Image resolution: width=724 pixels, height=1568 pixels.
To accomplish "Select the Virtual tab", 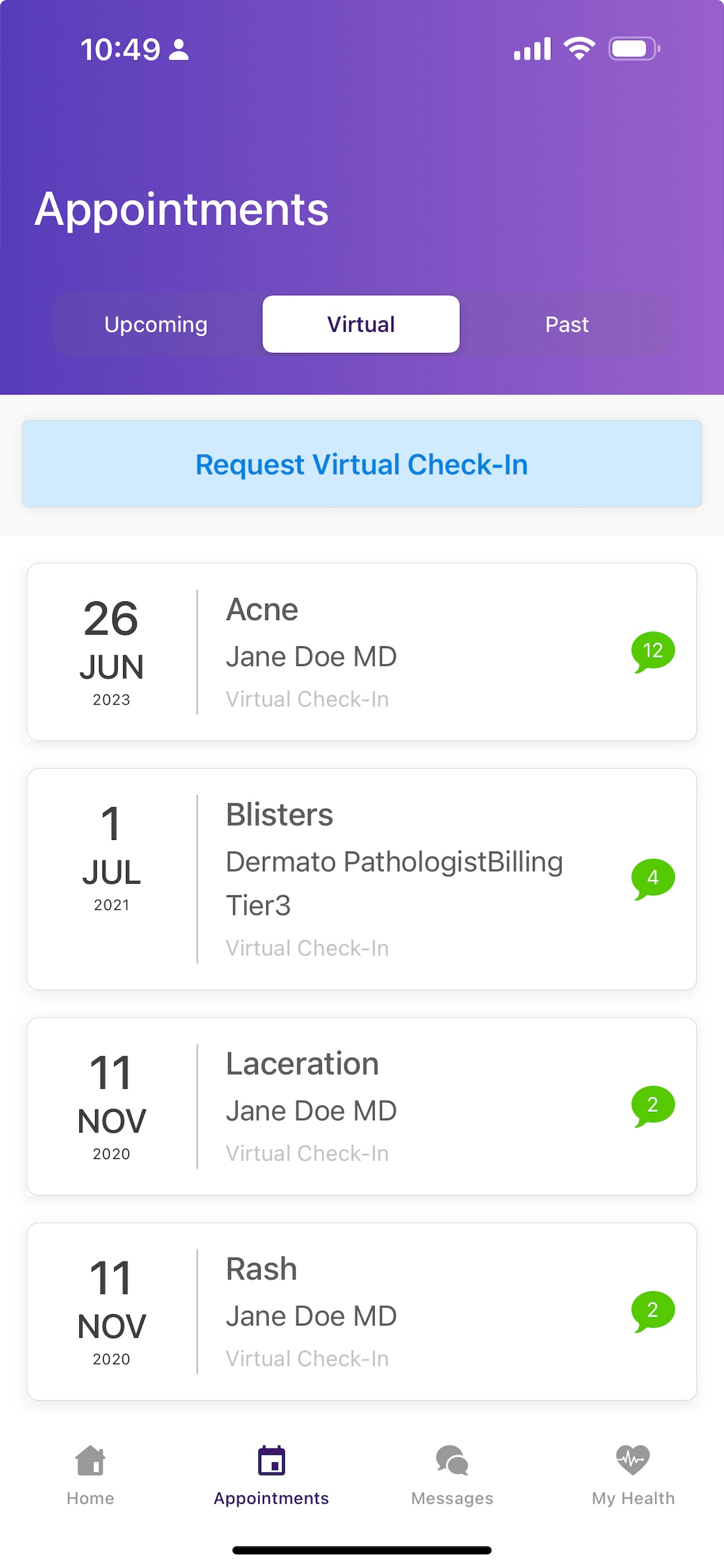I will pos(361,324).
